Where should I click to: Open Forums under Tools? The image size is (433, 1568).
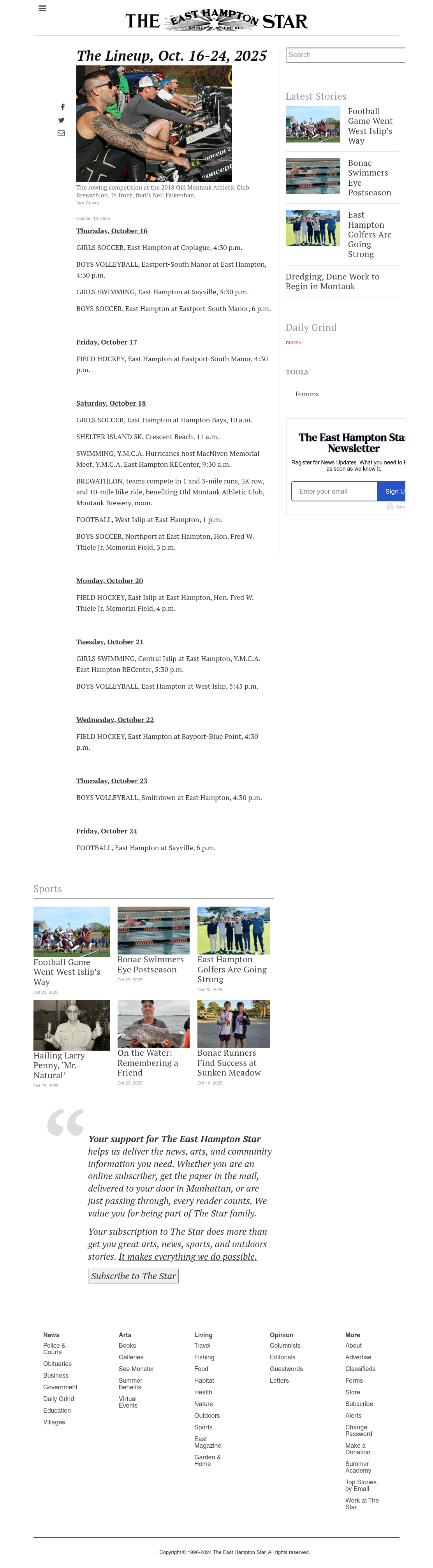click(x=307, y=394)
